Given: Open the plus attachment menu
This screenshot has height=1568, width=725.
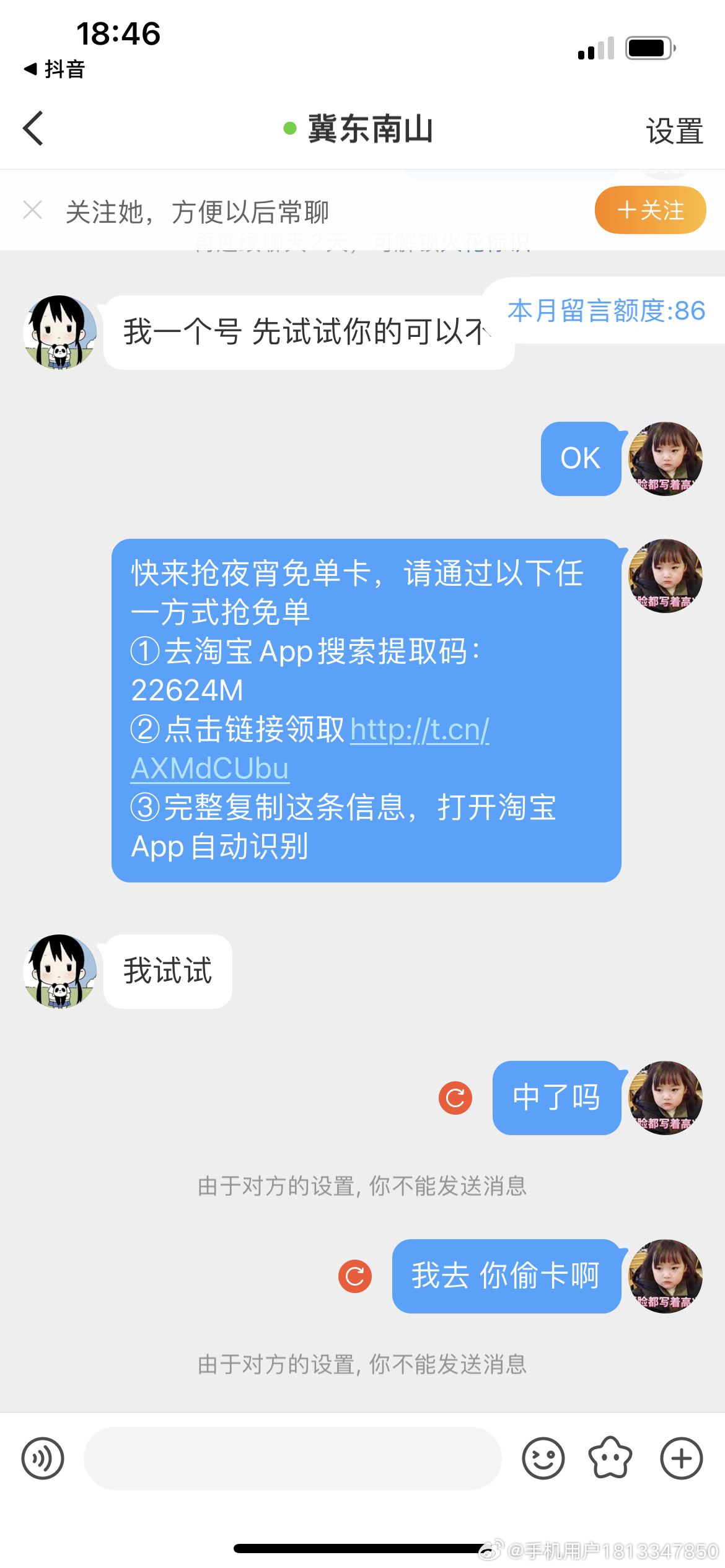Looking at the screenshot, I should tap(681, 1458).
